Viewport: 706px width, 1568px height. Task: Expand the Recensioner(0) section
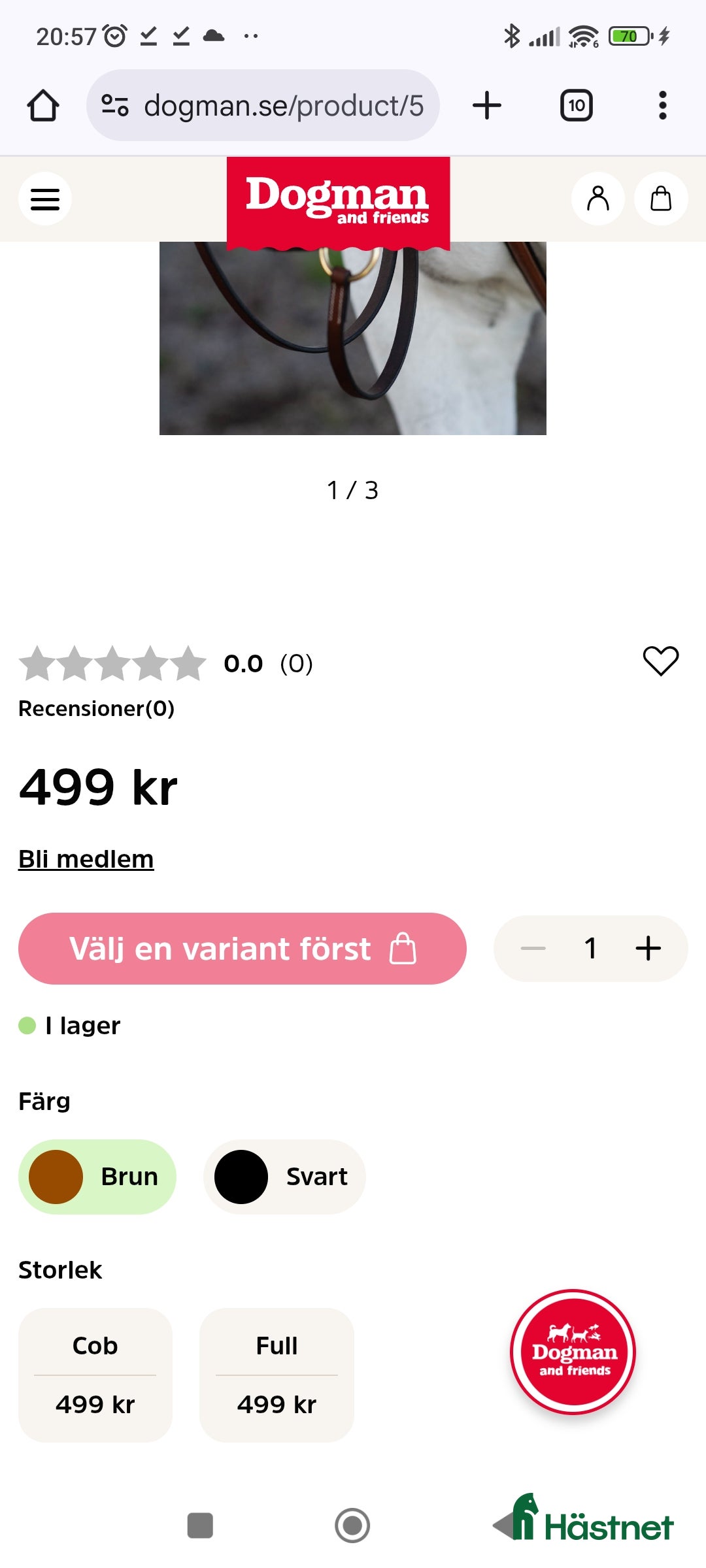[x=97, y=709]
